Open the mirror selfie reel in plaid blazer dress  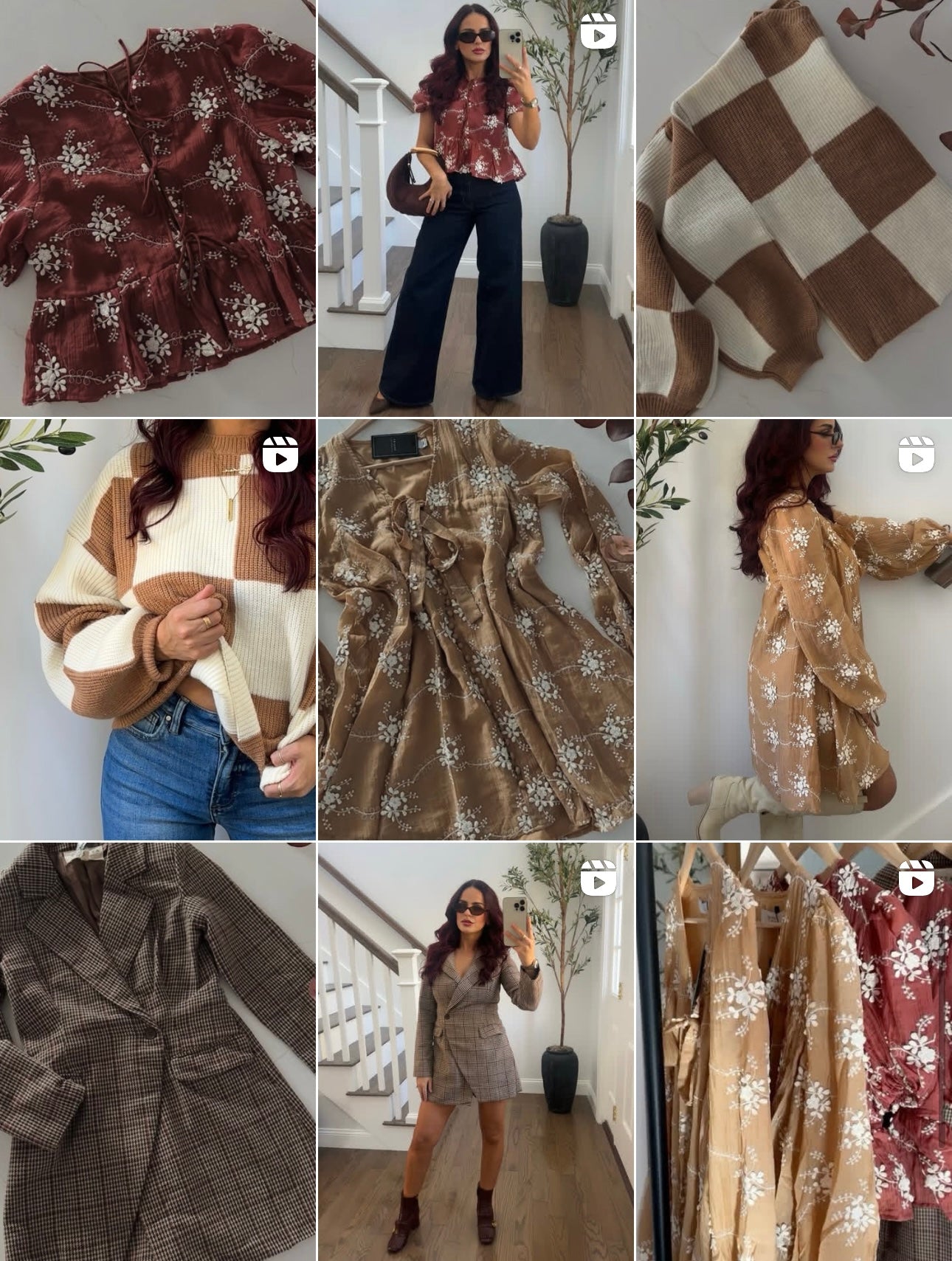[475, 1051]
